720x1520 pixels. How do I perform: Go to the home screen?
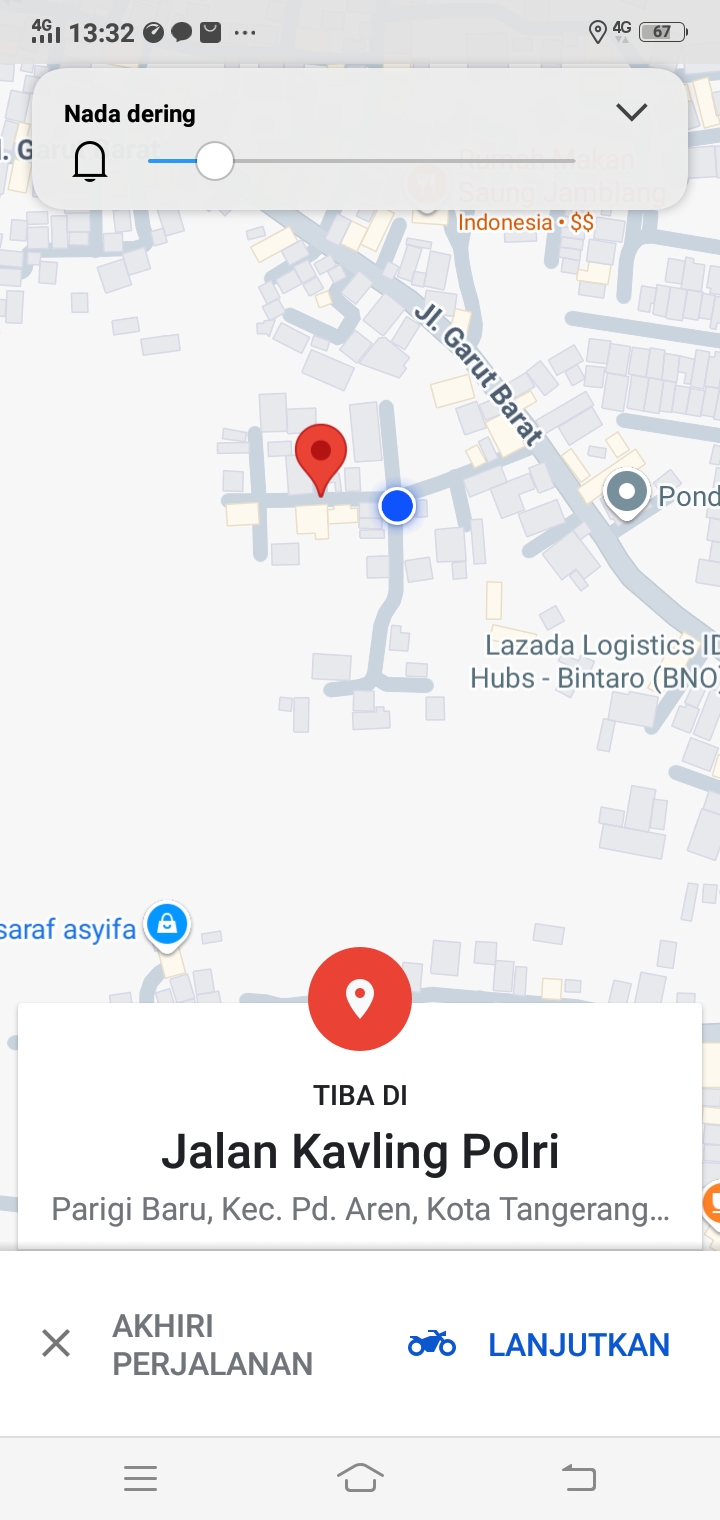[x=360, y=1477]
